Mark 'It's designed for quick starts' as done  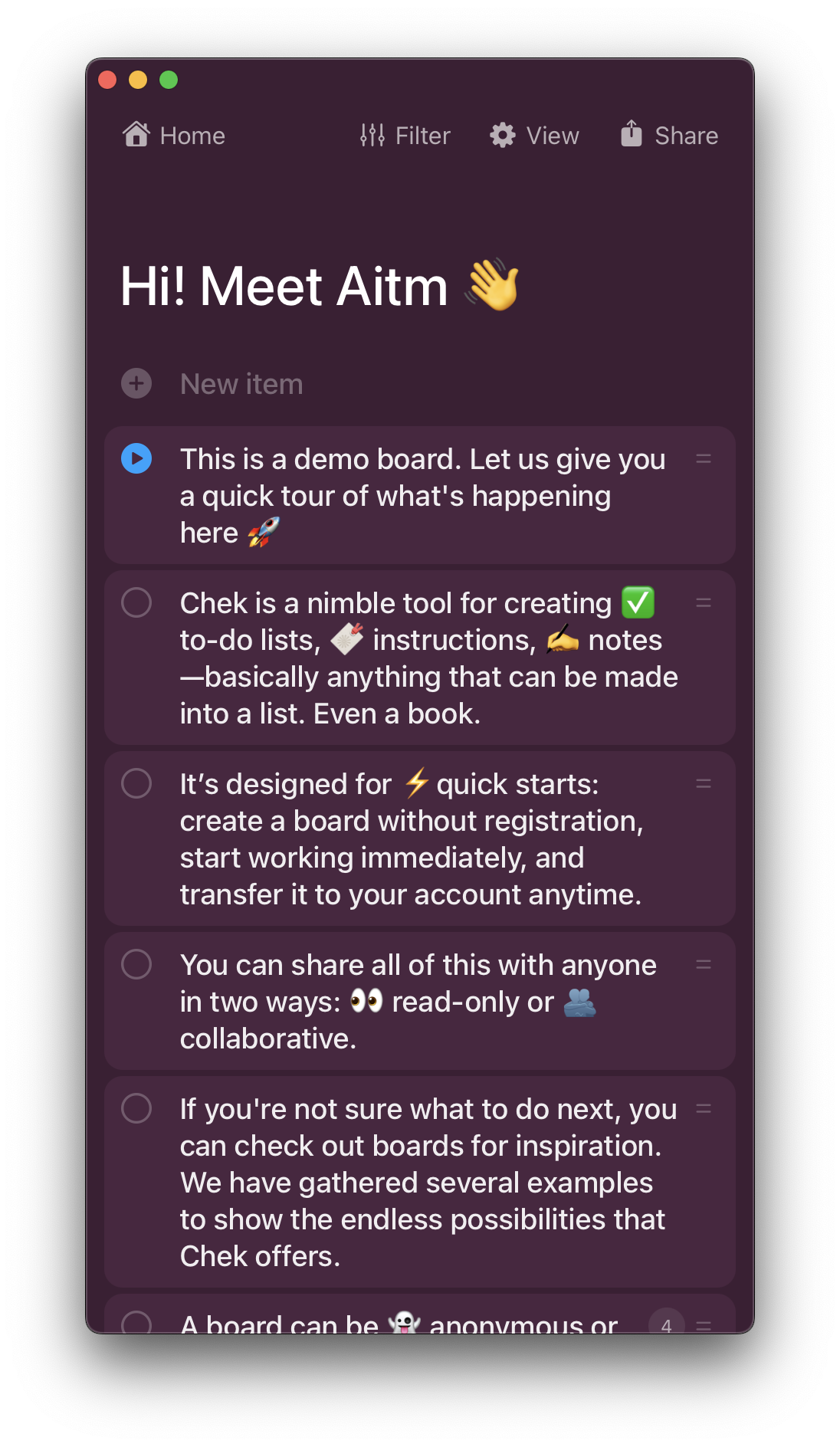[136, 784]
